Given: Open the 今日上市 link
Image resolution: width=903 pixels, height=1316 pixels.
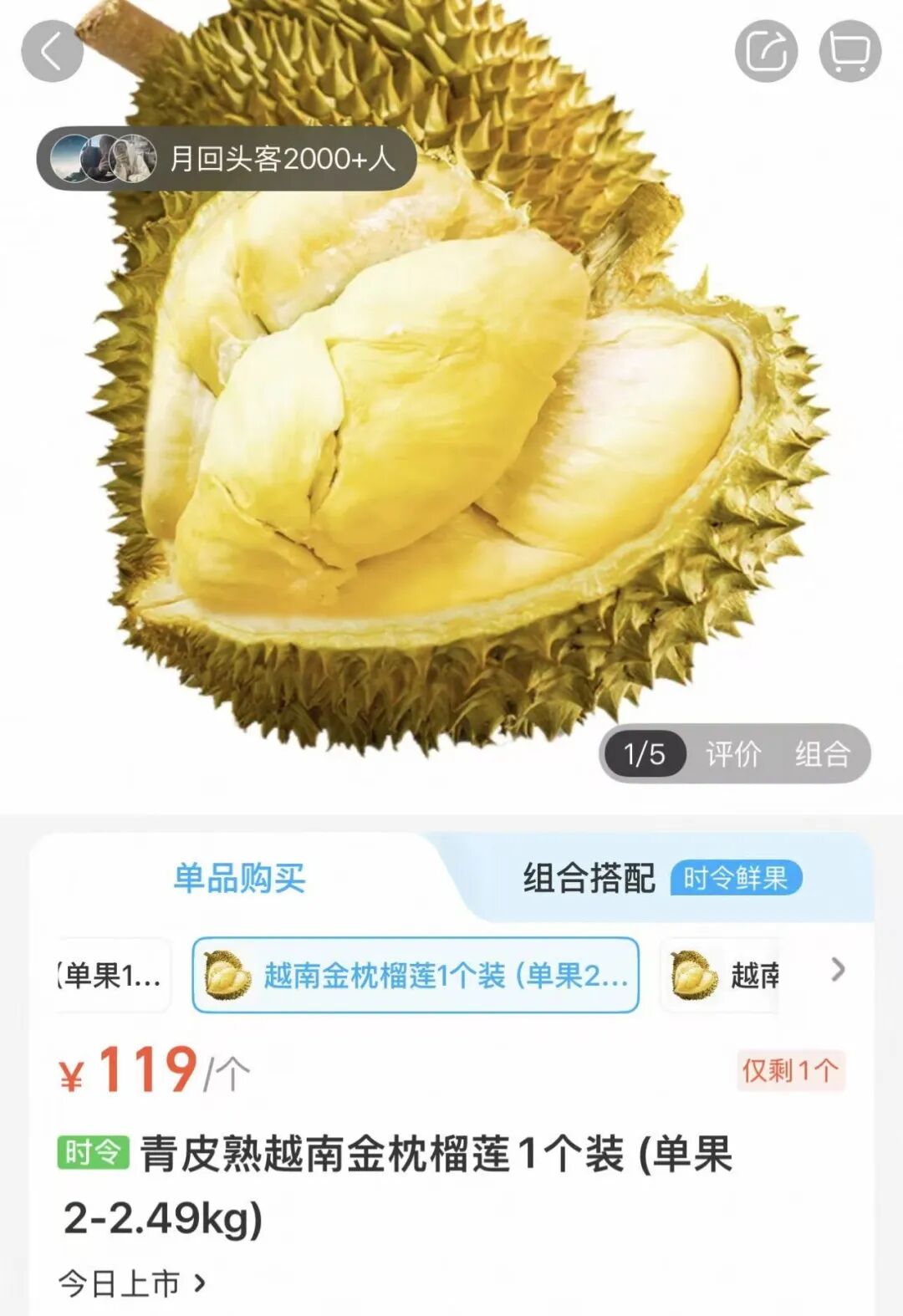Looking at the screenshot, I should [131, 1283].
